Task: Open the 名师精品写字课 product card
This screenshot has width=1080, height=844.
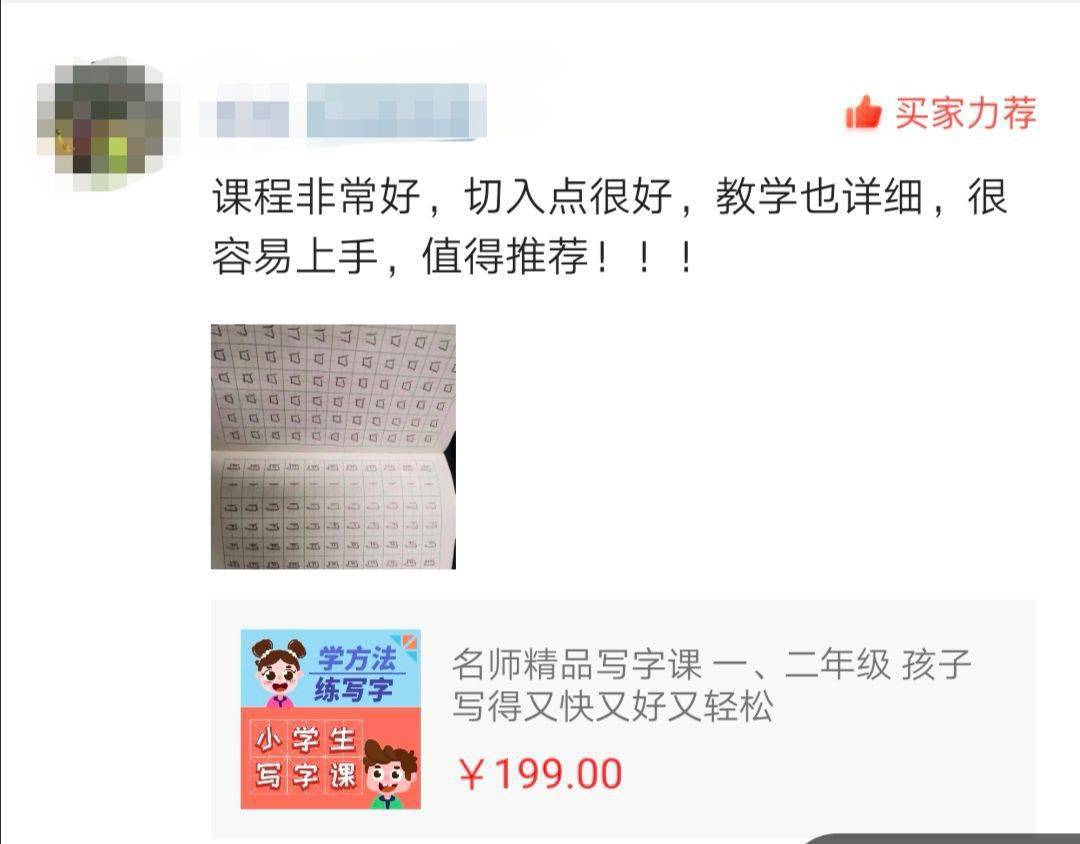Action: pos(622,718)
